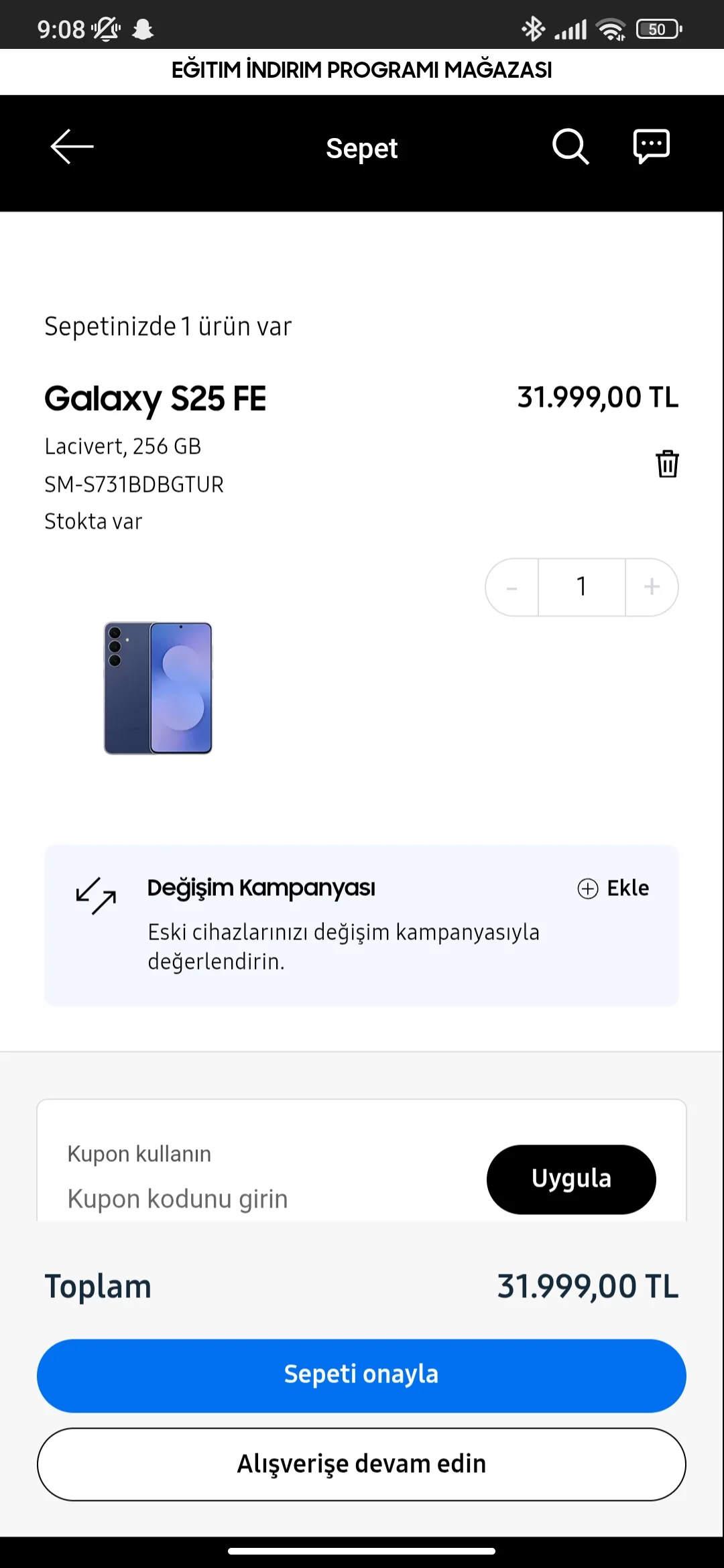
Task: Confirm cart with Sepeti onayla
Action: tap(361, 1375)
